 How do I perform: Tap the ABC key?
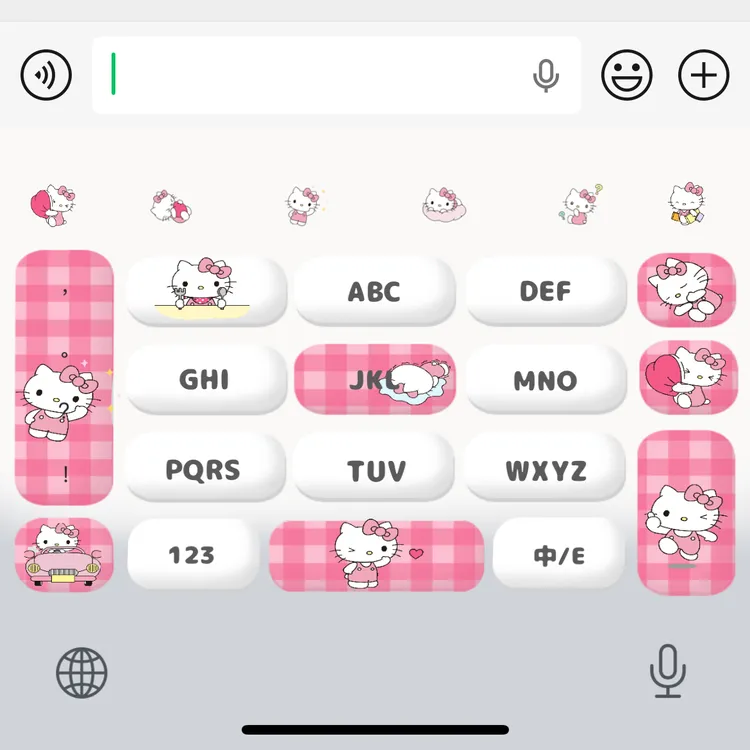[x=375, y=291]
